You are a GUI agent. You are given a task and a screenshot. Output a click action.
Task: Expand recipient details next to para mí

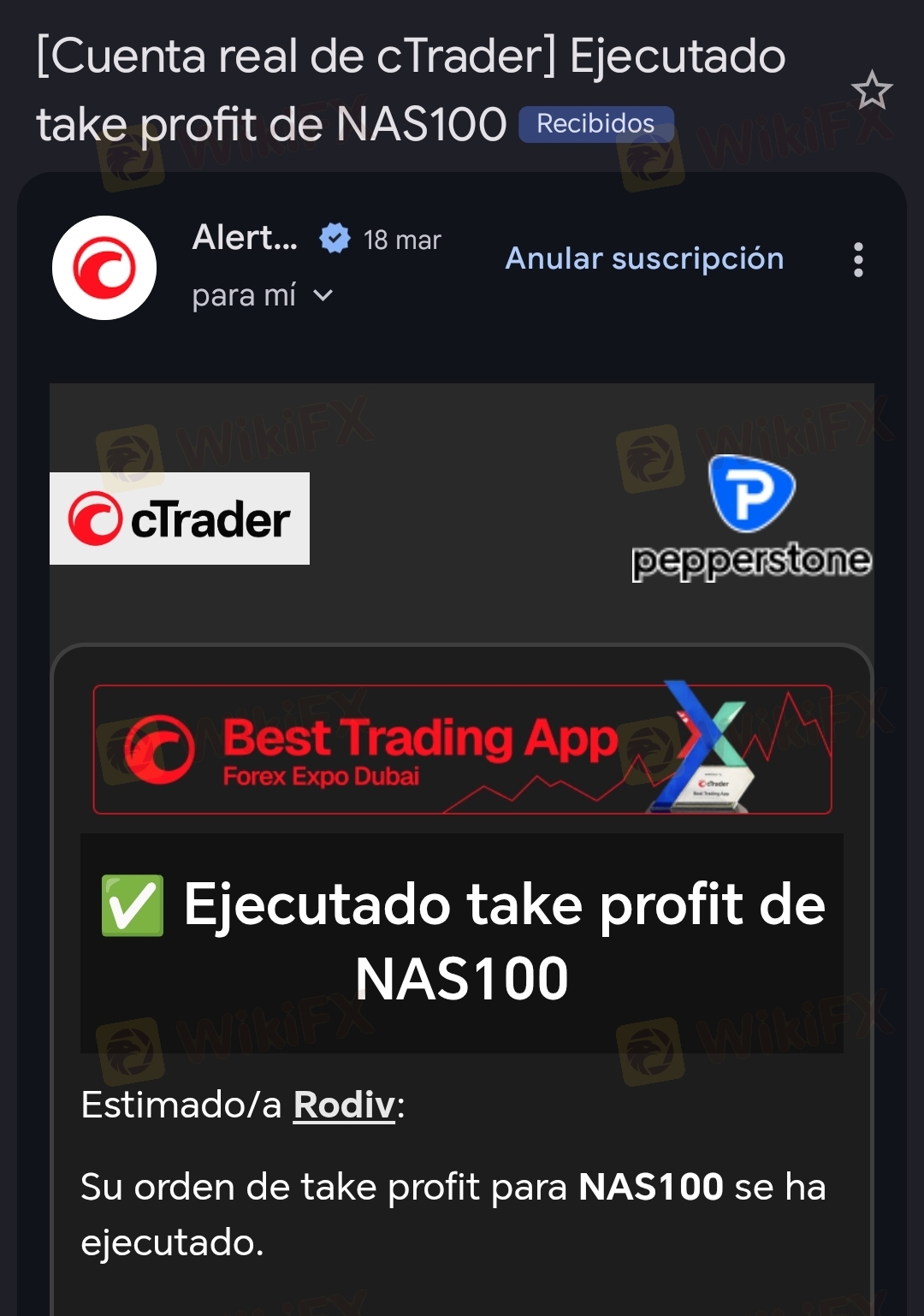[323, 295]
